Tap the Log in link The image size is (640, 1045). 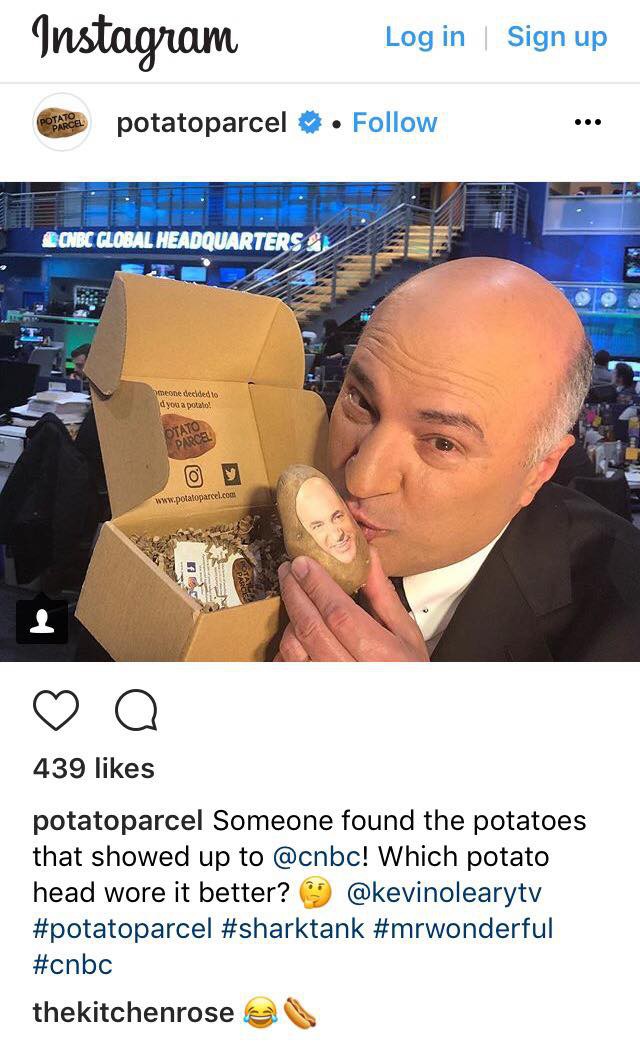[424, 37]
